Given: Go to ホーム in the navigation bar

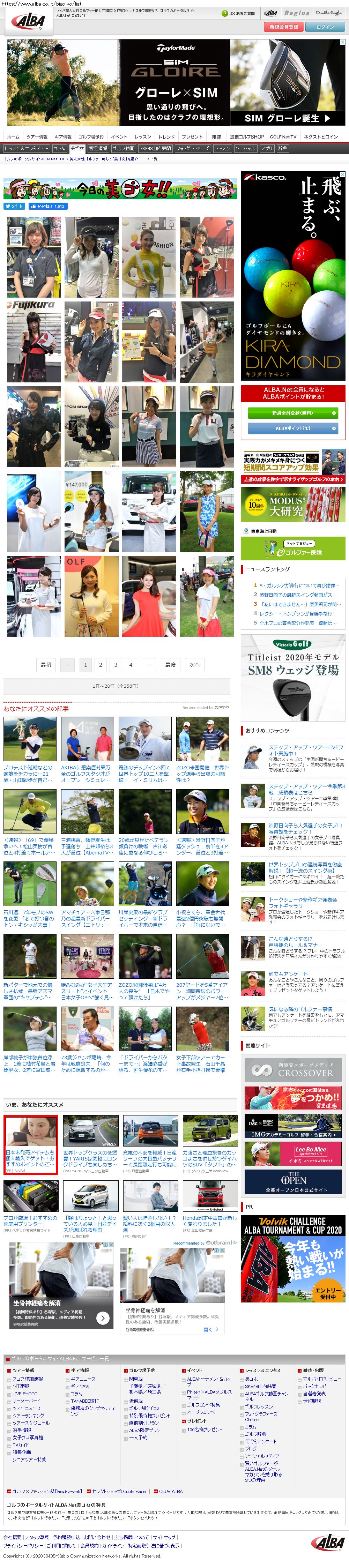Looking at the screenshot, I should click(13, 137).
